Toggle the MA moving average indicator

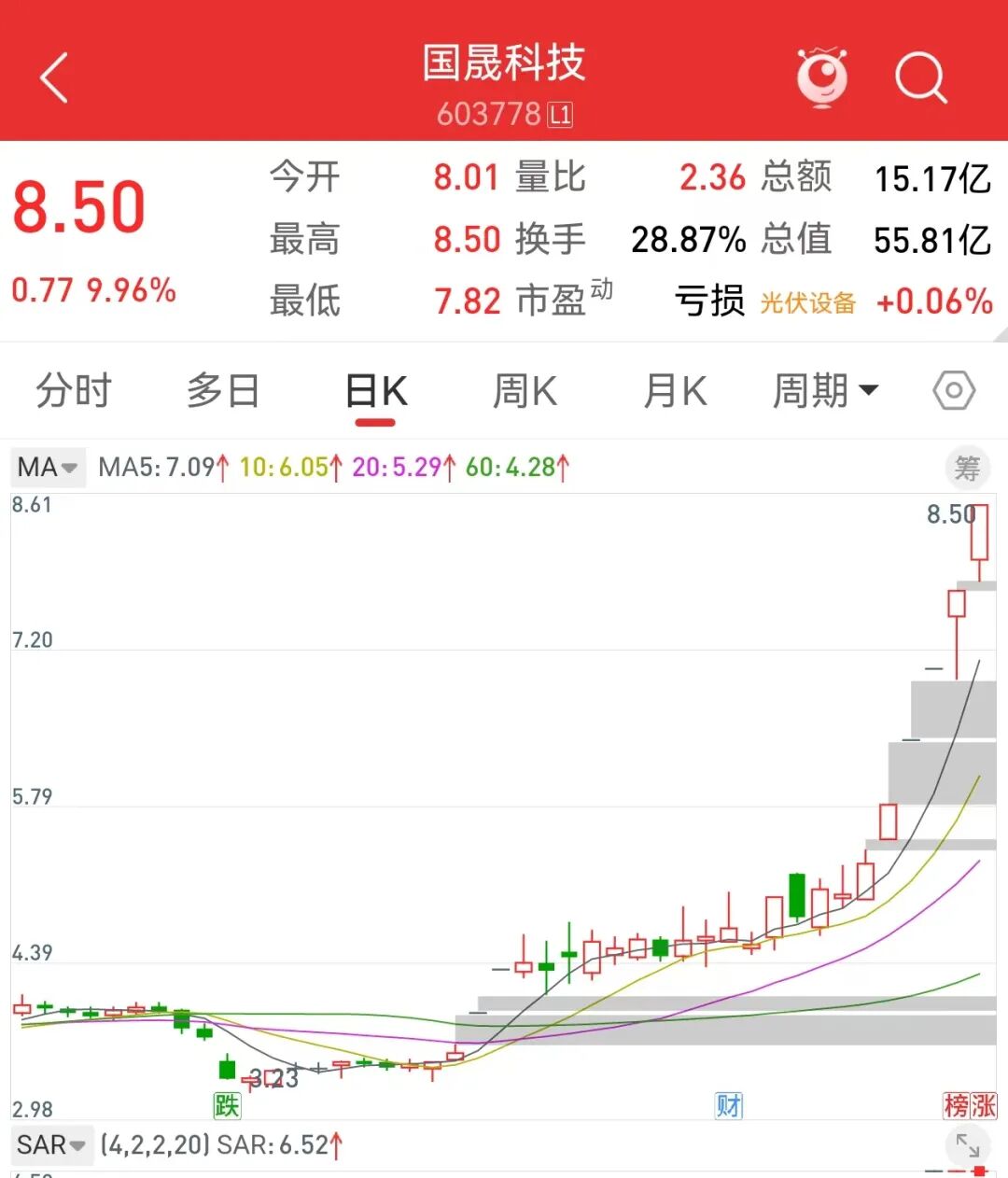35,468
